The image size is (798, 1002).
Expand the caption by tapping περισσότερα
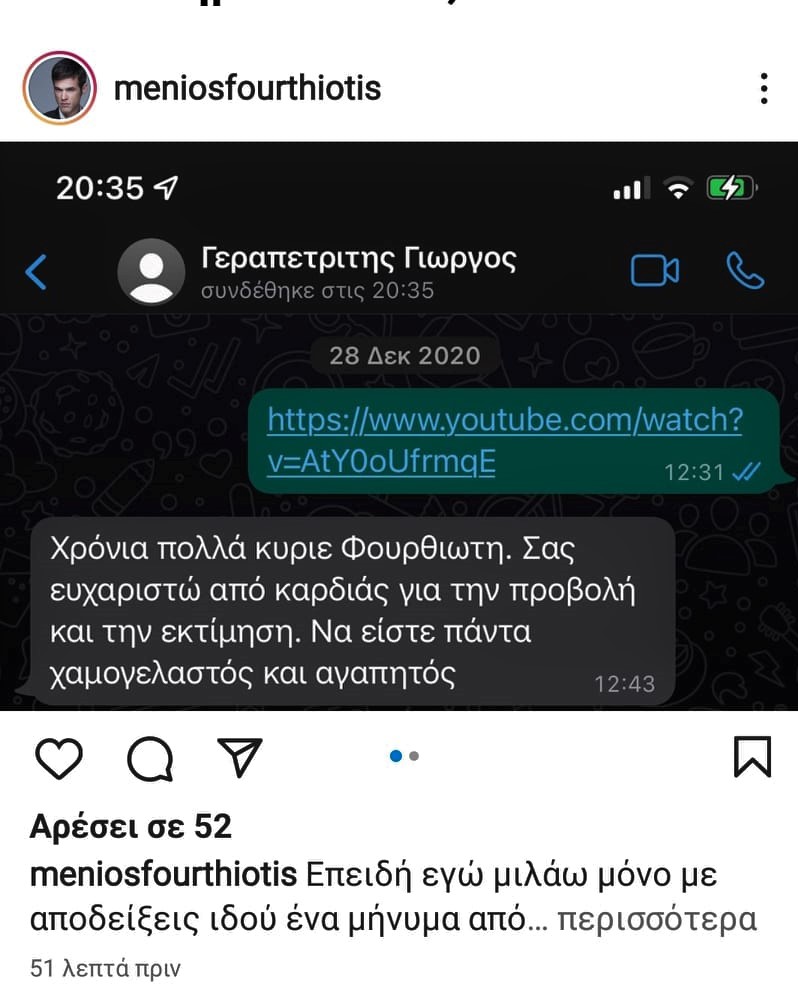point(656,919)
